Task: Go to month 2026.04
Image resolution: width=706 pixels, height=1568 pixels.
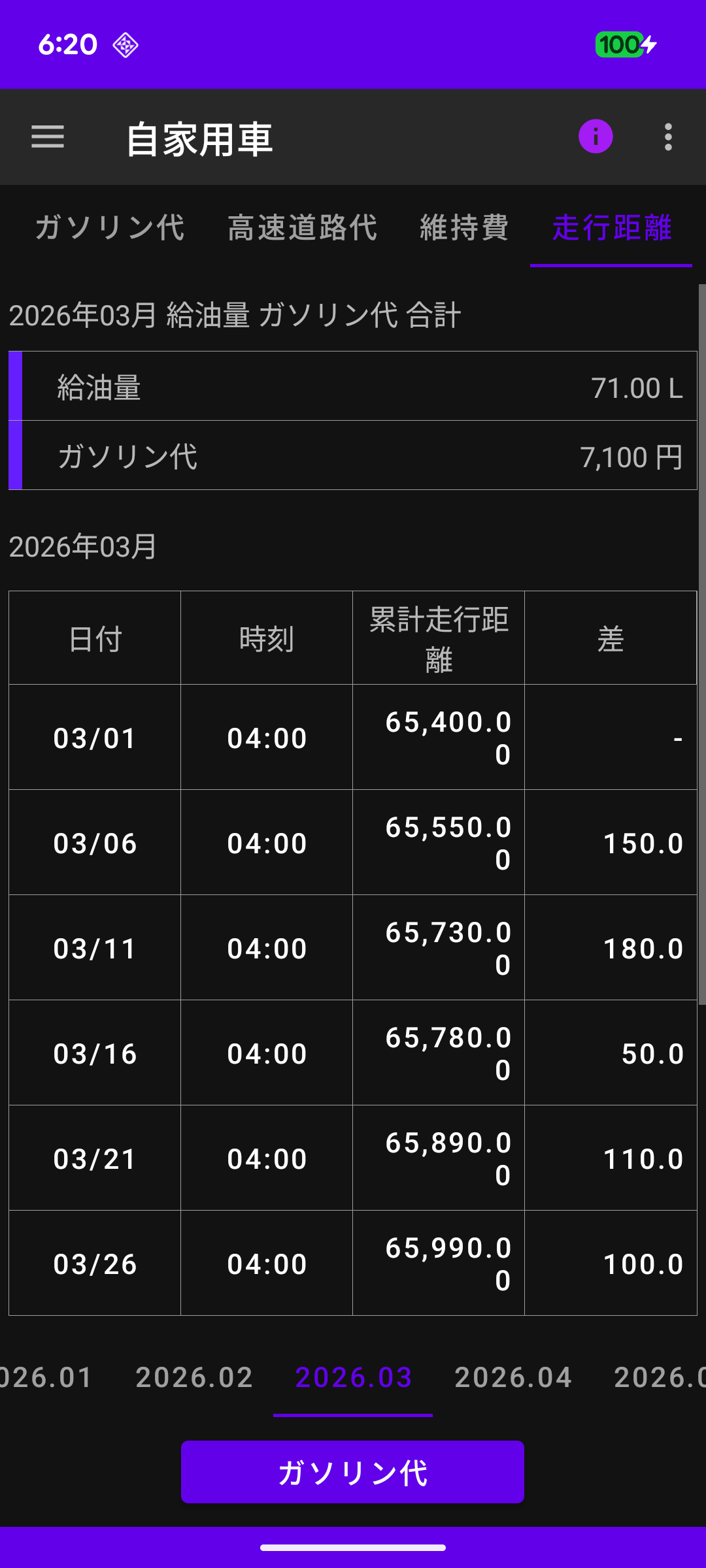Action: point(513,1377)
